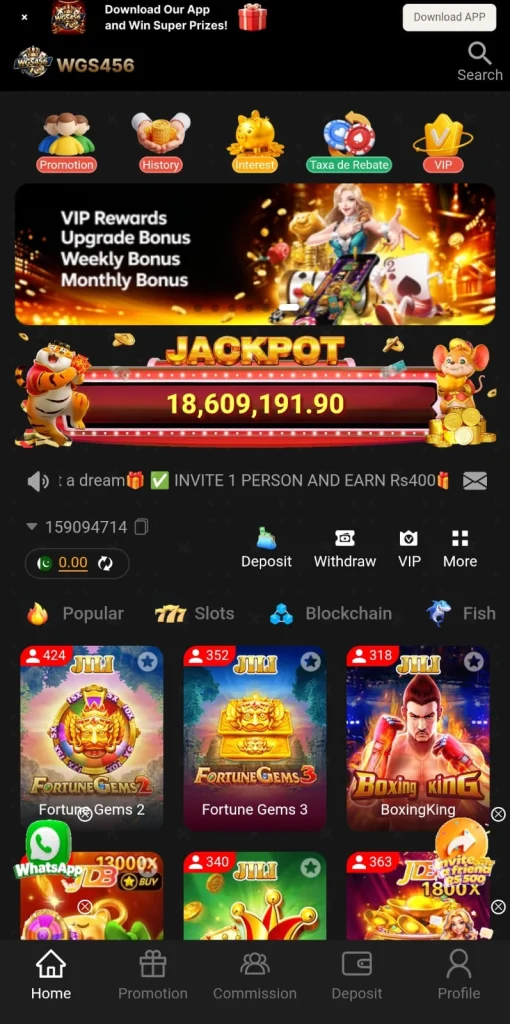Open the Profile tab
This screenshot has width=510, height=1024.
pos(458,976)
